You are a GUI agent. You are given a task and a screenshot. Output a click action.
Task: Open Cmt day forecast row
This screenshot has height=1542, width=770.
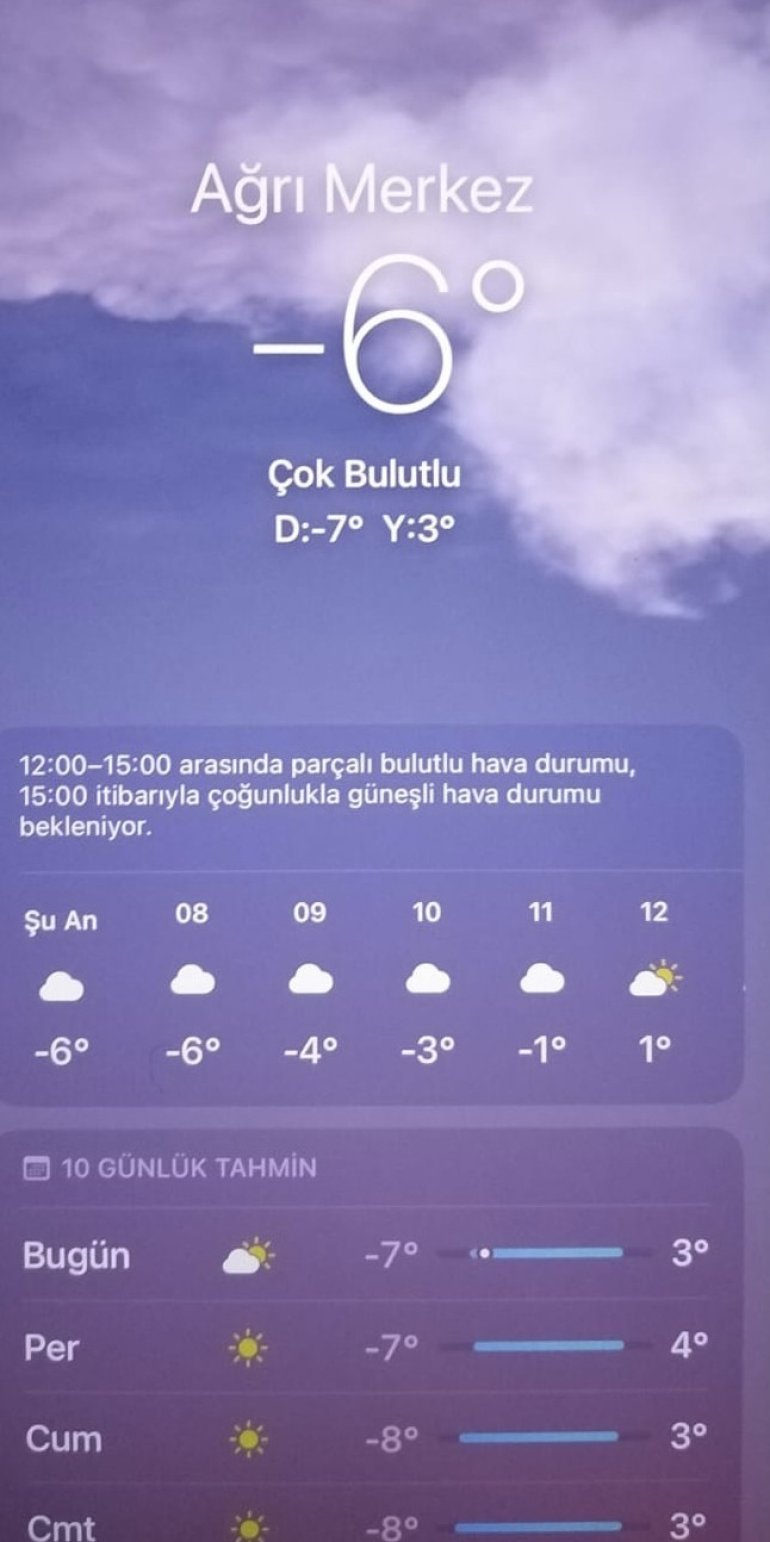pyautogui.click(x=366, y=1525)
